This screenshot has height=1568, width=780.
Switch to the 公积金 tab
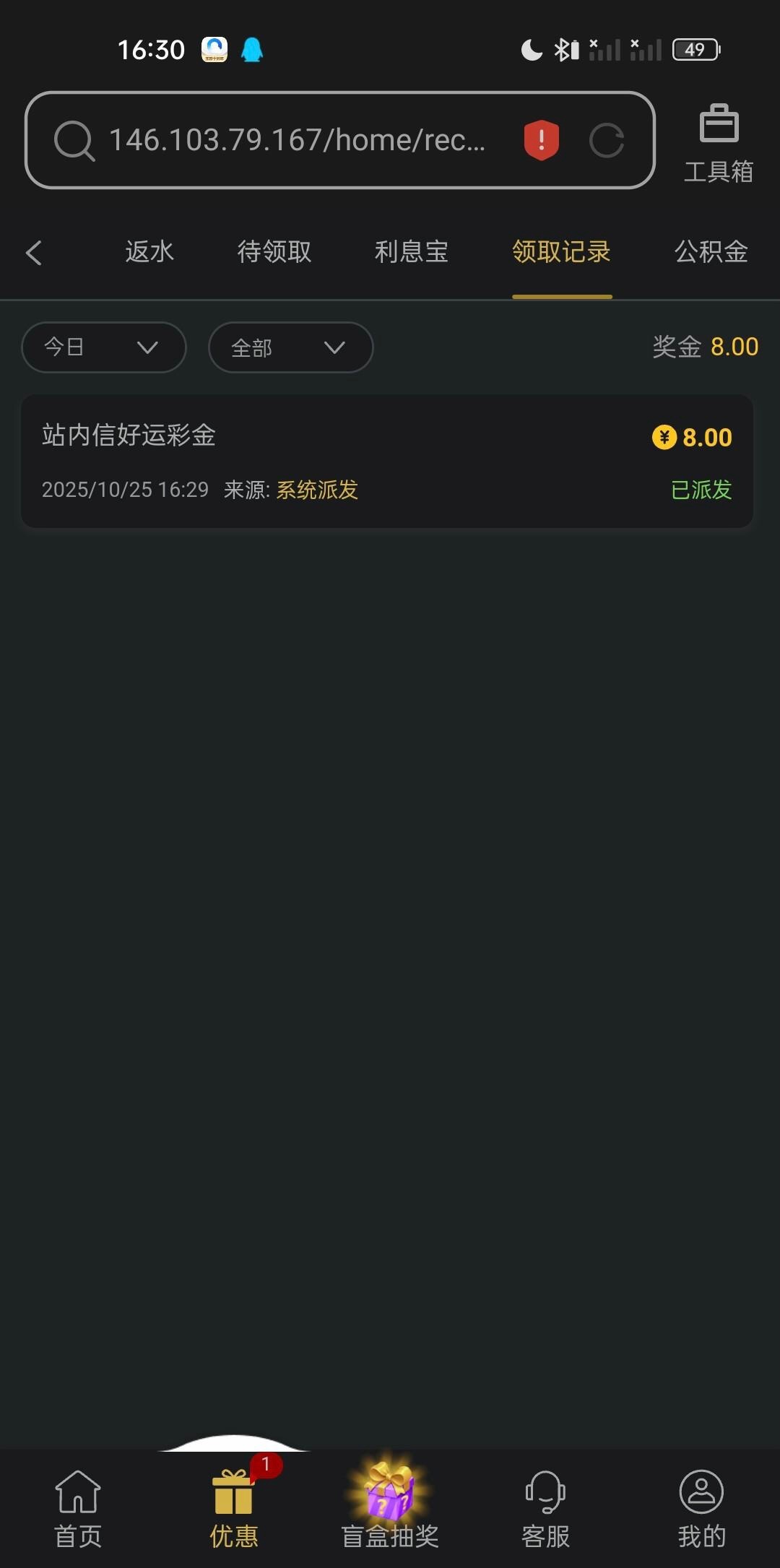click(x=711, y=252)
